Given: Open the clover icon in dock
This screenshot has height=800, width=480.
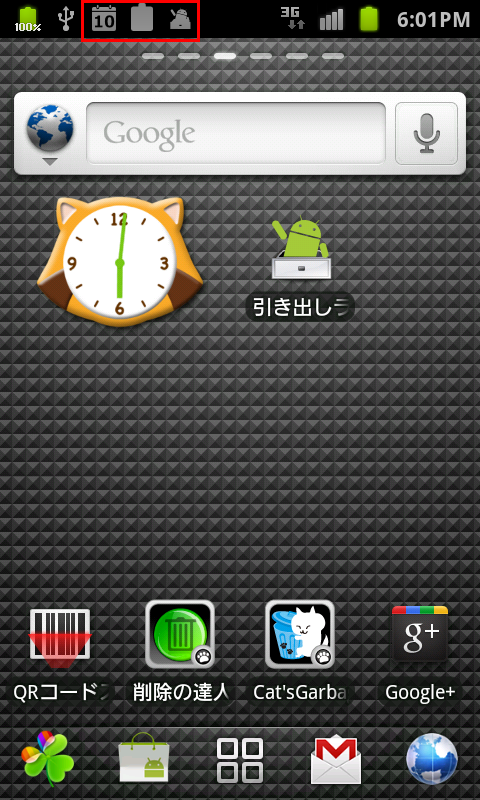Looking at the screenshot, I should pyautogui.click(x=47, y=760).
